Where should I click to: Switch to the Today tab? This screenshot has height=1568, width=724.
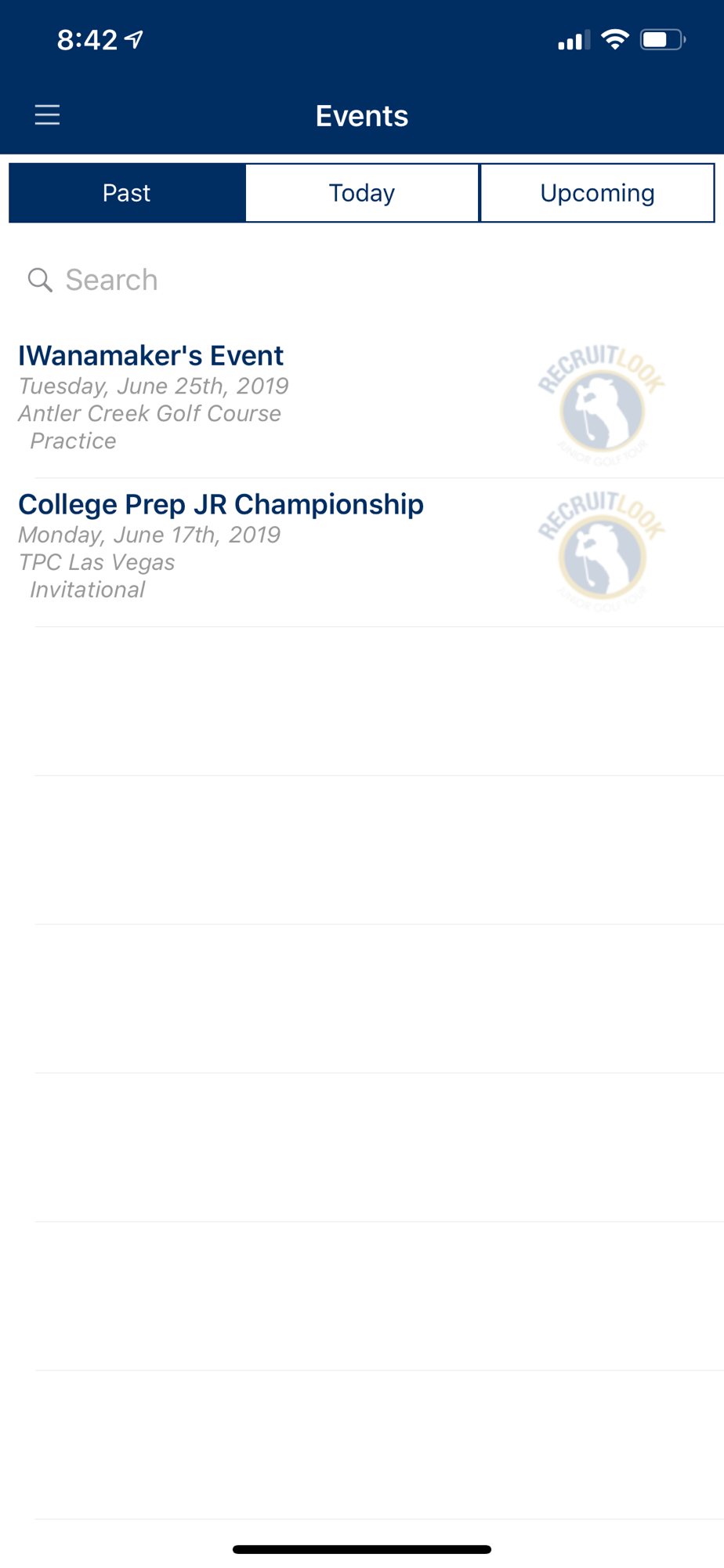(x=362, y=193)
